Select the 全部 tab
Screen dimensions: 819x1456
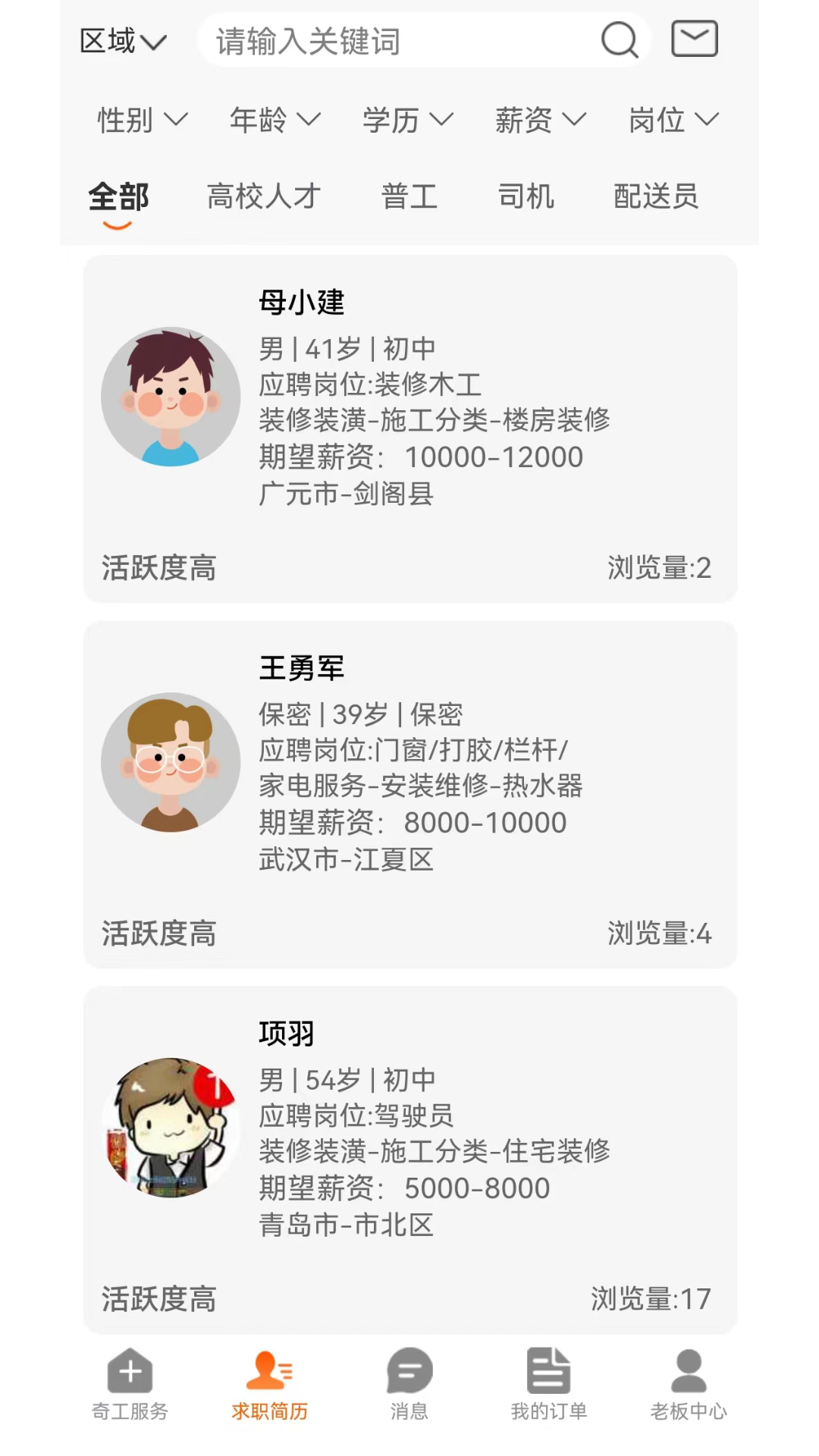[118, 197]
